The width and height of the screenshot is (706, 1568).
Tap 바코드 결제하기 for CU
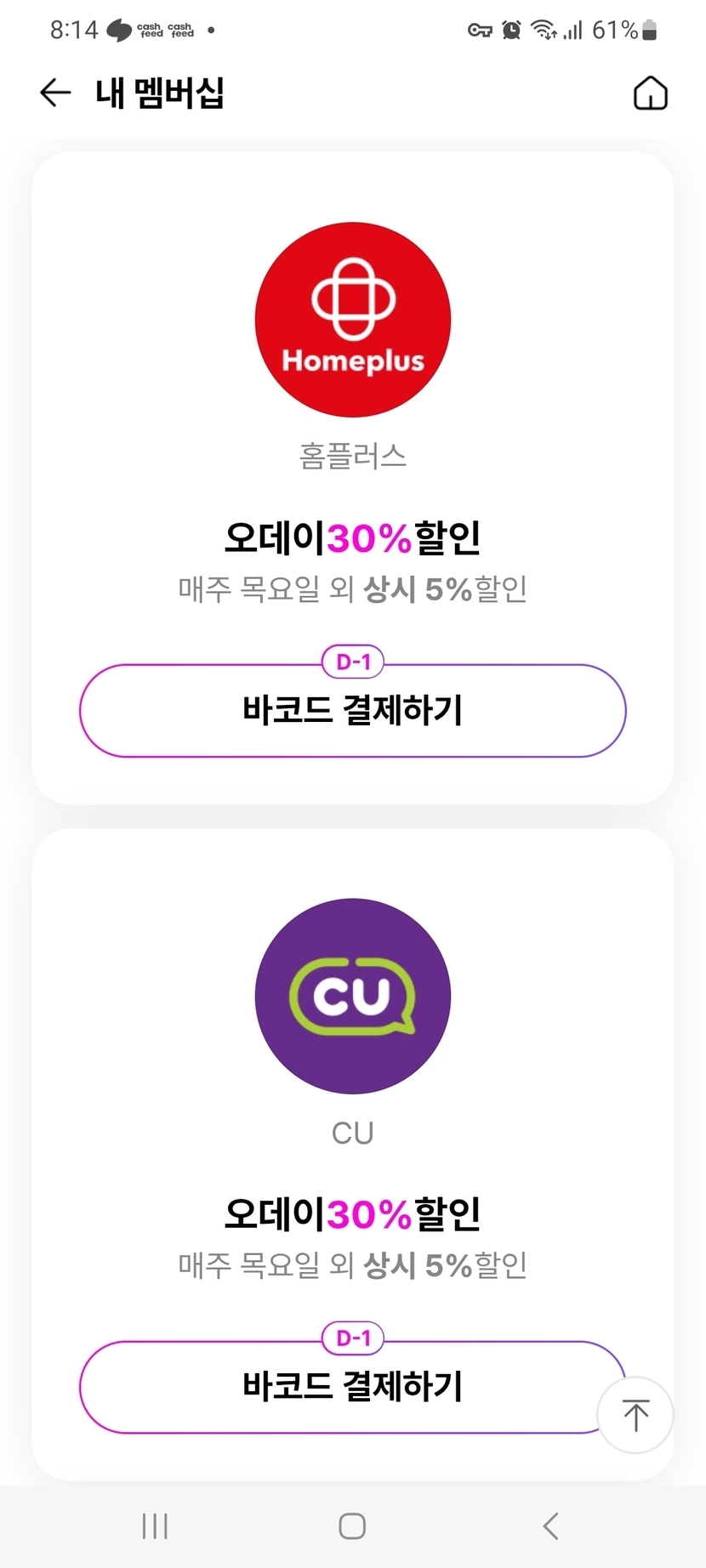pyautogui.click(x=353, y=1387)
